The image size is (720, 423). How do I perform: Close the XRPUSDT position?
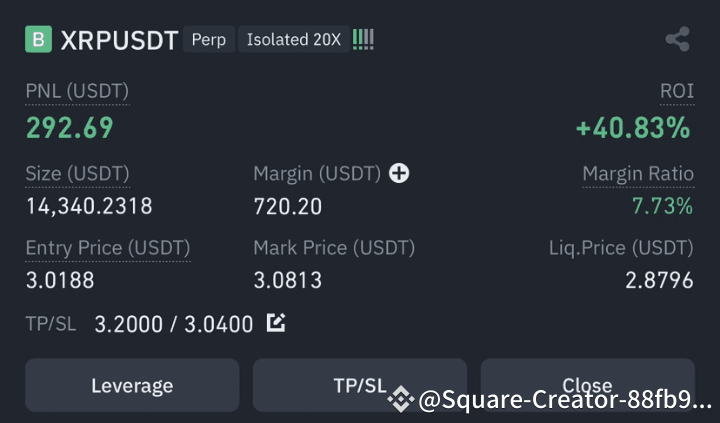click(x=588, y=385)
